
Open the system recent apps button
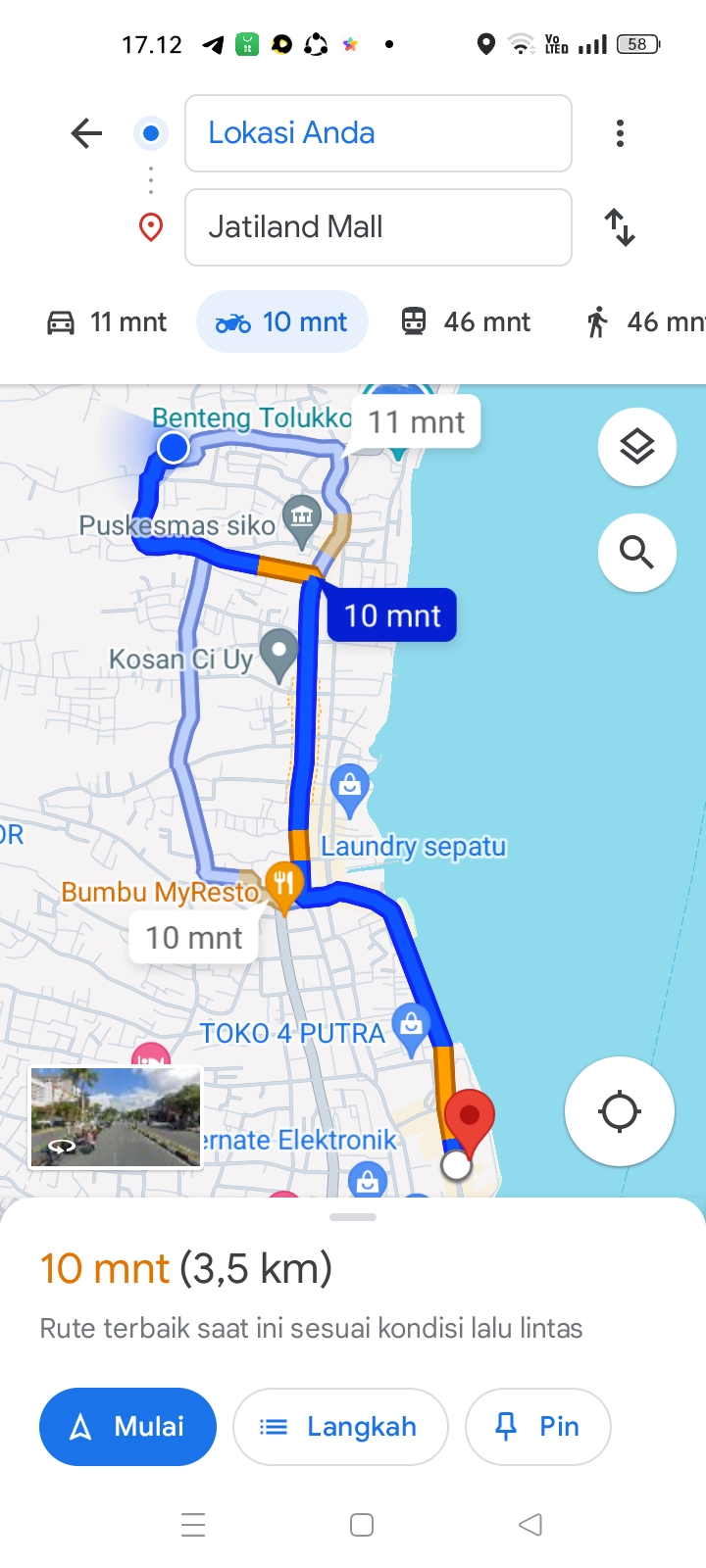(x=194, y=1525)
